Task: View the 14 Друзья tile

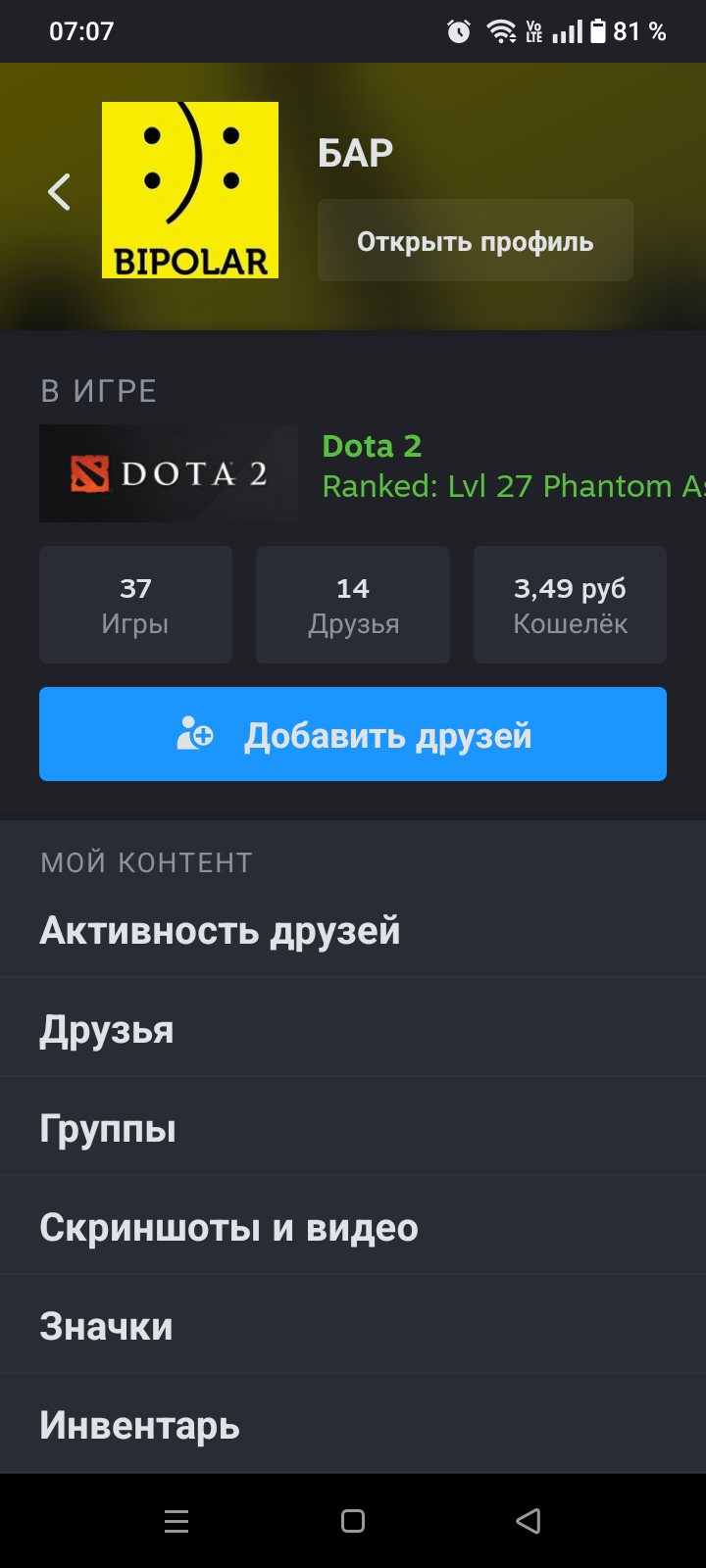Action: click(353, 605)
